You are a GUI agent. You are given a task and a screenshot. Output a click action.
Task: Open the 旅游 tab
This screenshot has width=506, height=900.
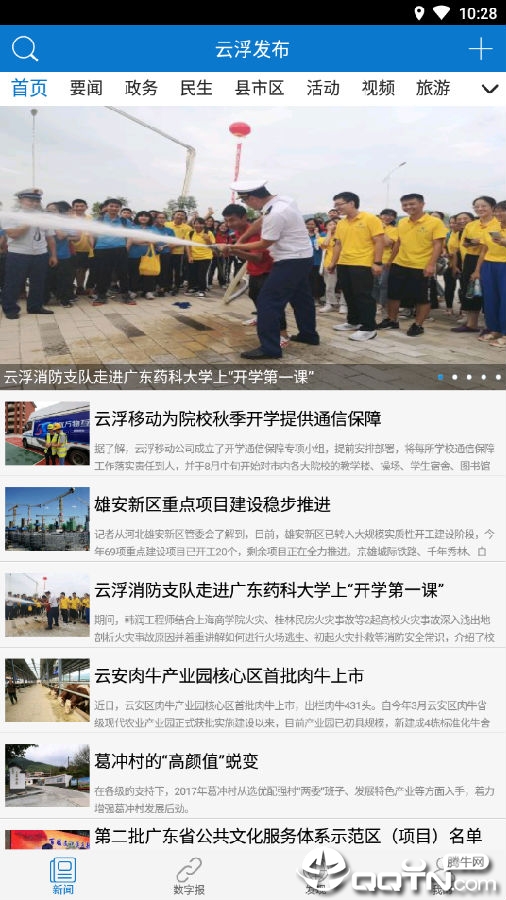tap(433, 88)
